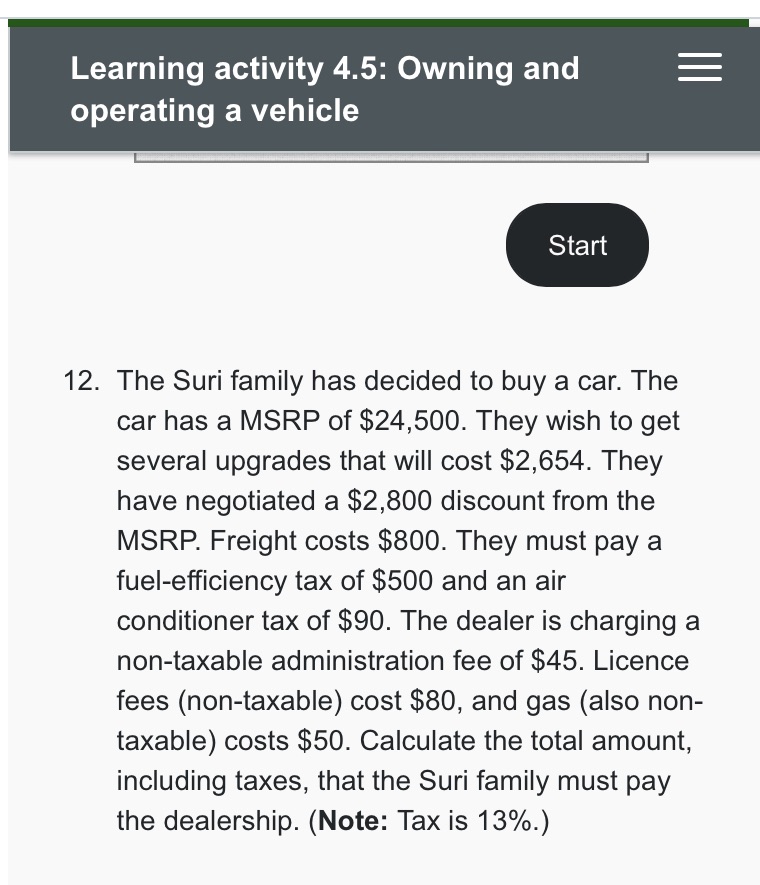This screenshot has width=760, height=885.
Task: Click the scrollbar track above the Start button
Action: 392,157
